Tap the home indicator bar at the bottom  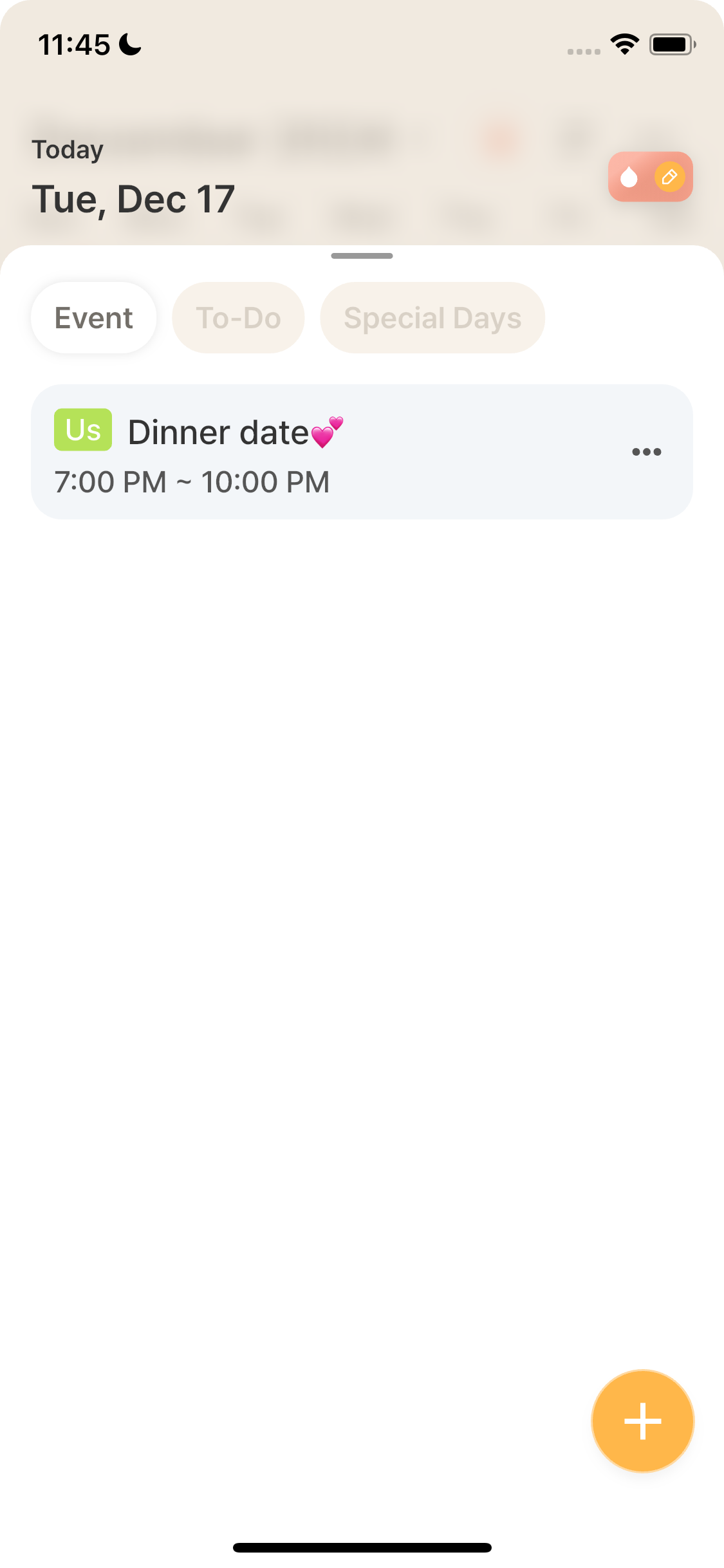coord(362,1546)
